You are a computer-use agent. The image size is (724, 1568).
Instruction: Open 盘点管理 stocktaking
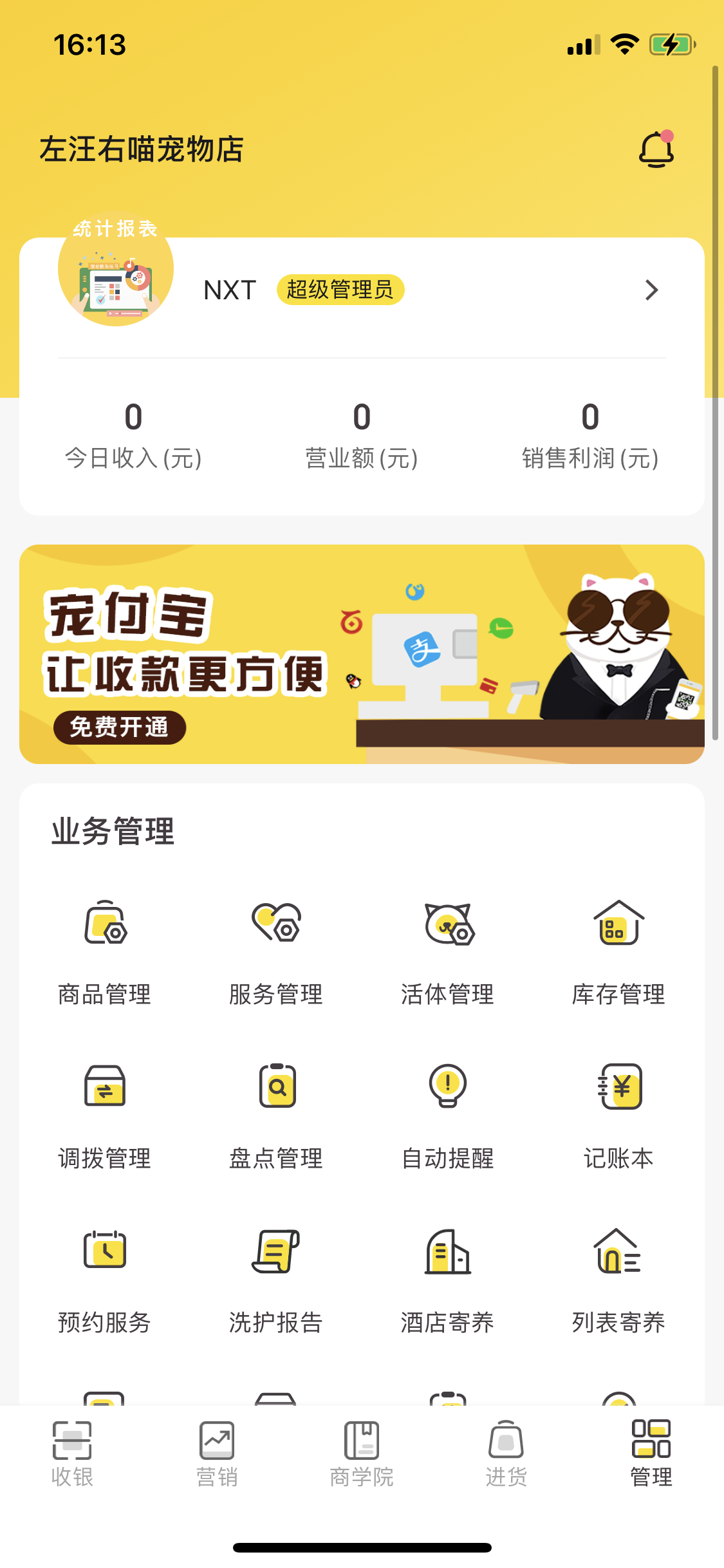[x=276, y=1115]
